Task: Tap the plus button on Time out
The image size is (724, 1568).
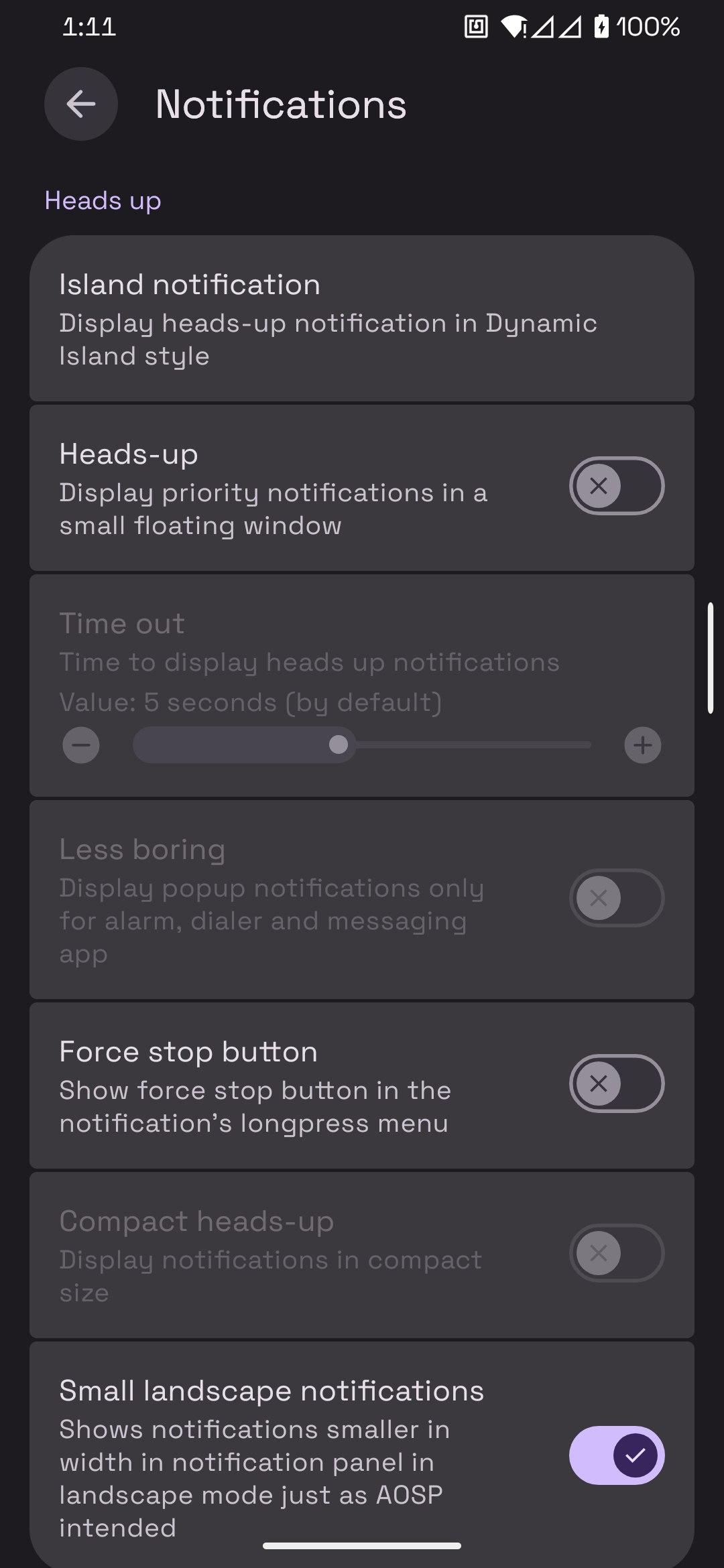Action: pos(642,745)
